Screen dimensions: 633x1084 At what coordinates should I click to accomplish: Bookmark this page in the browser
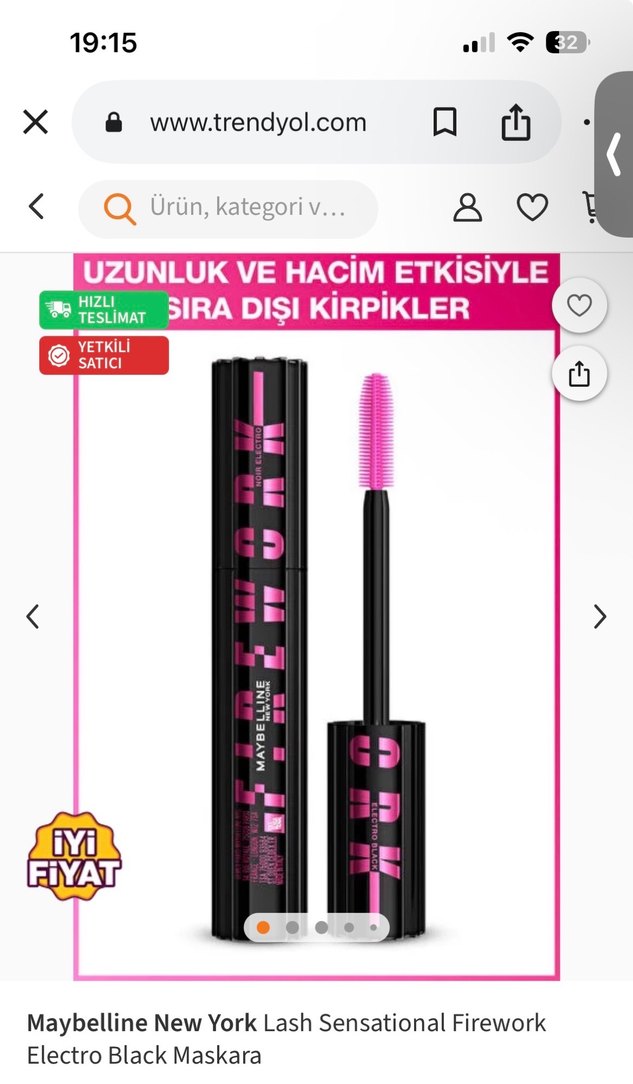444,123
